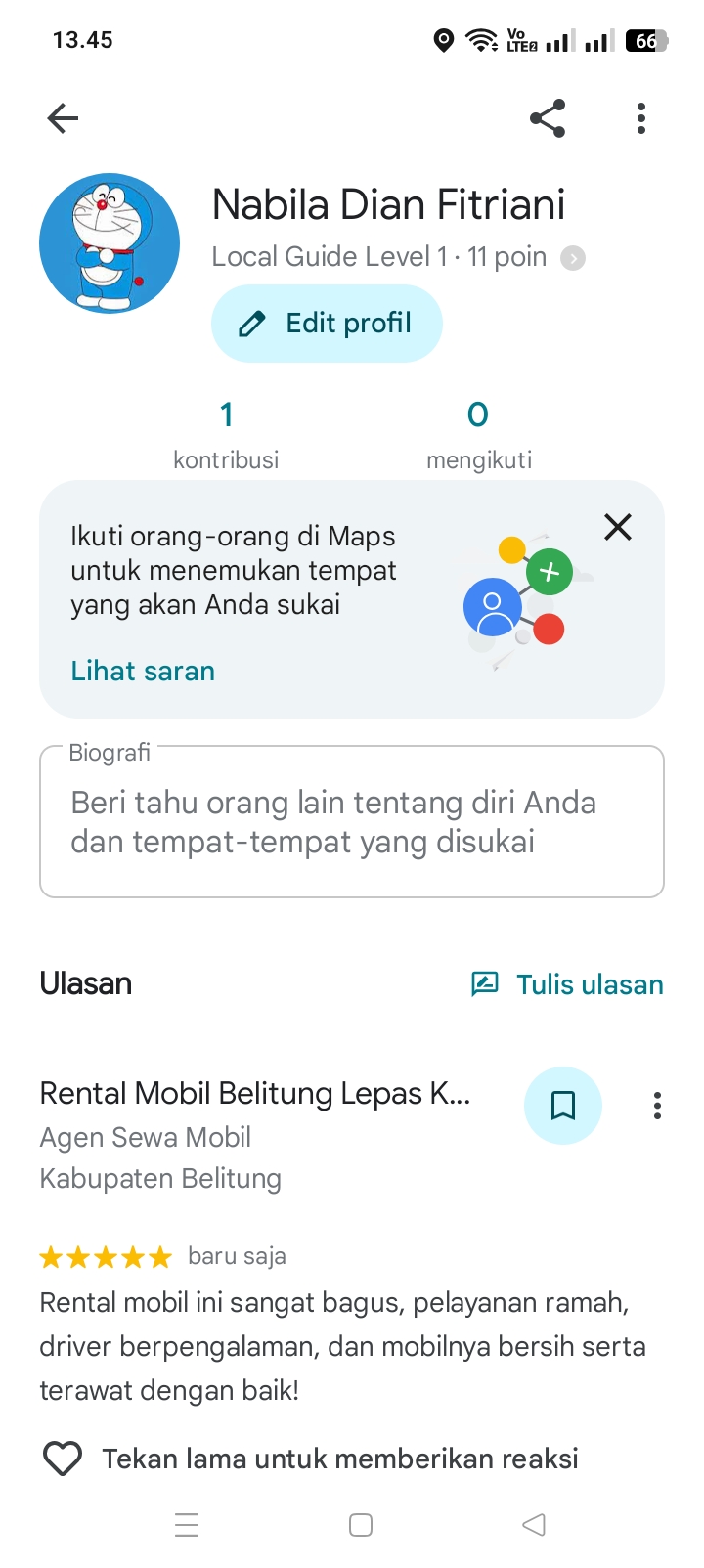The width and height of the screenshot is (704, 1568).
Task: Open Rental Mobil Belitung Lepas place
Action: coord(255,1093)
